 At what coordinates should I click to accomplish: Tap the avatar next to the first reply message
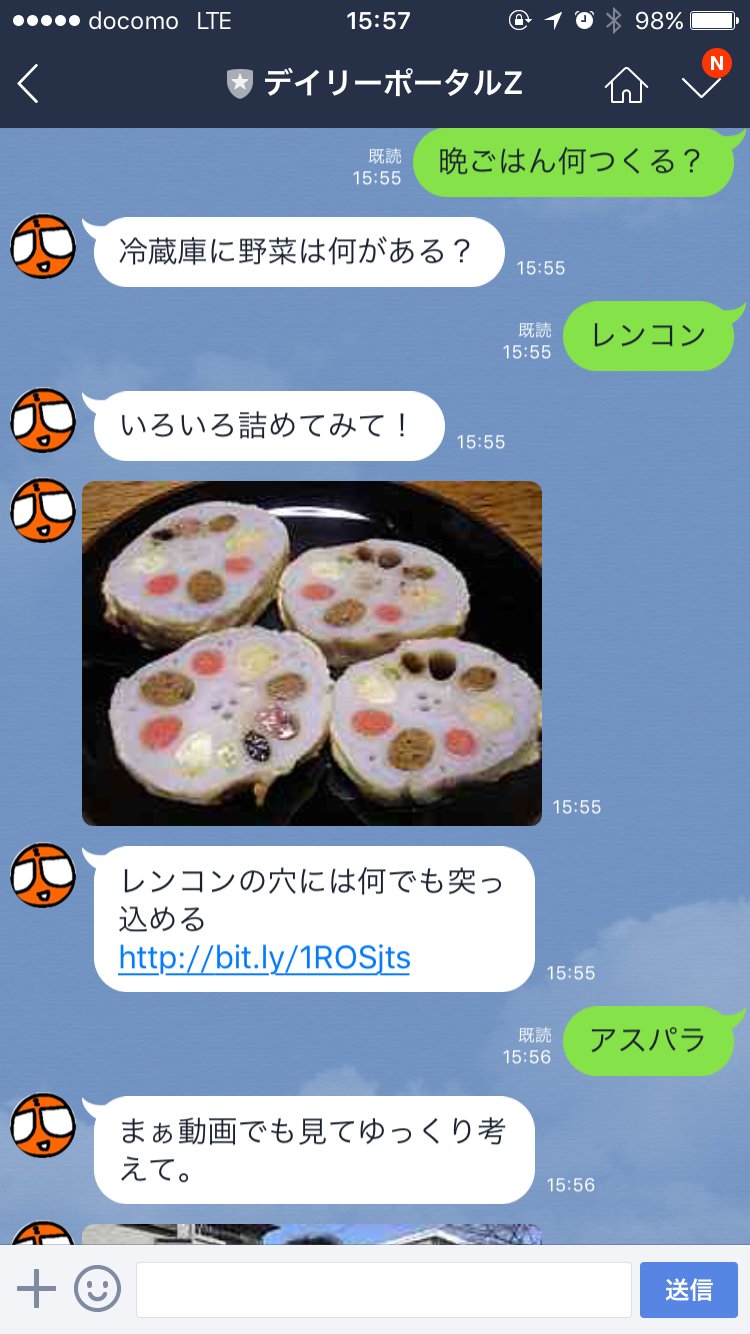click(42, 247)
